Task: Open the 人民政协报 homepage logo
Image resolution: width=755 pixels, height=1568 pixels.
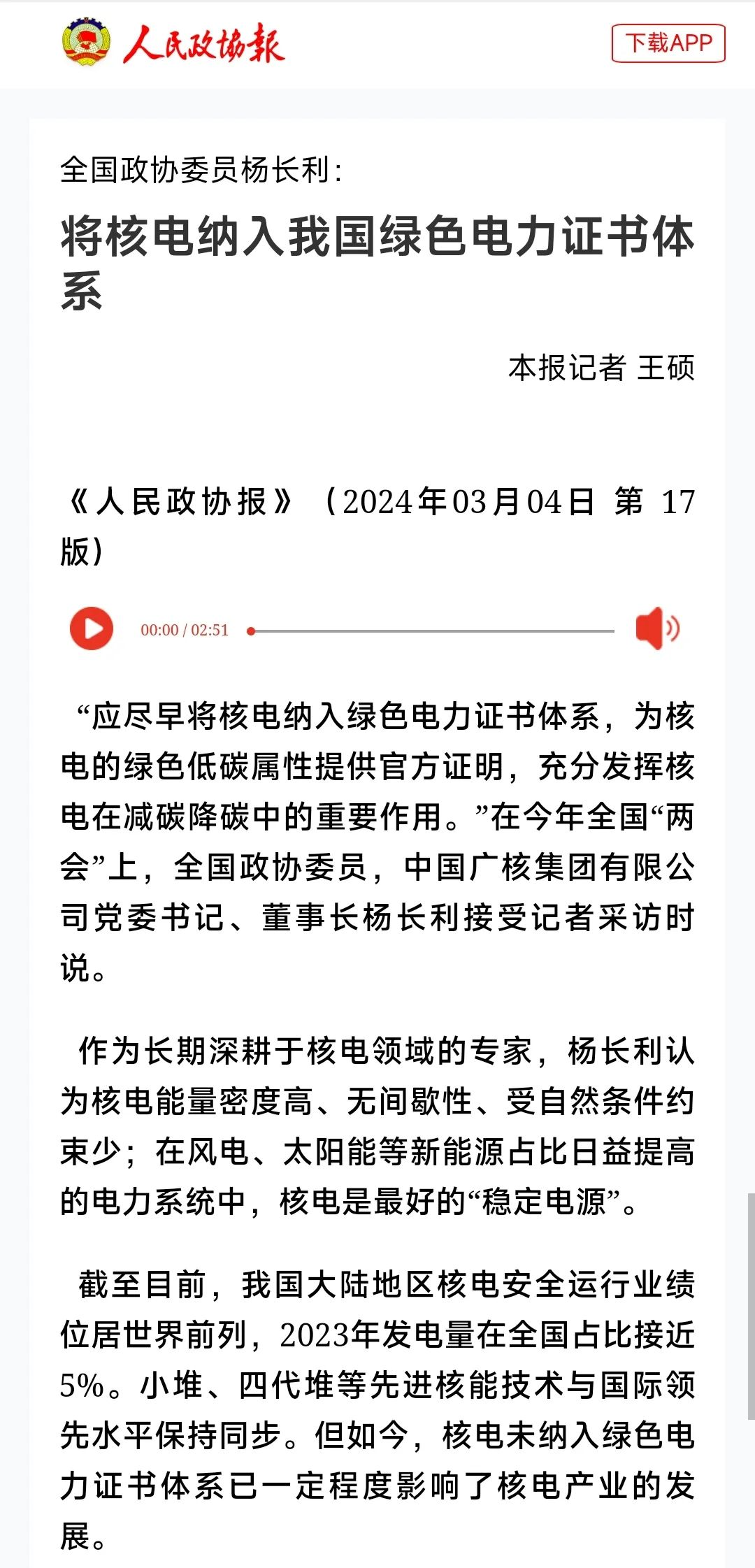Action: (173, 44)
